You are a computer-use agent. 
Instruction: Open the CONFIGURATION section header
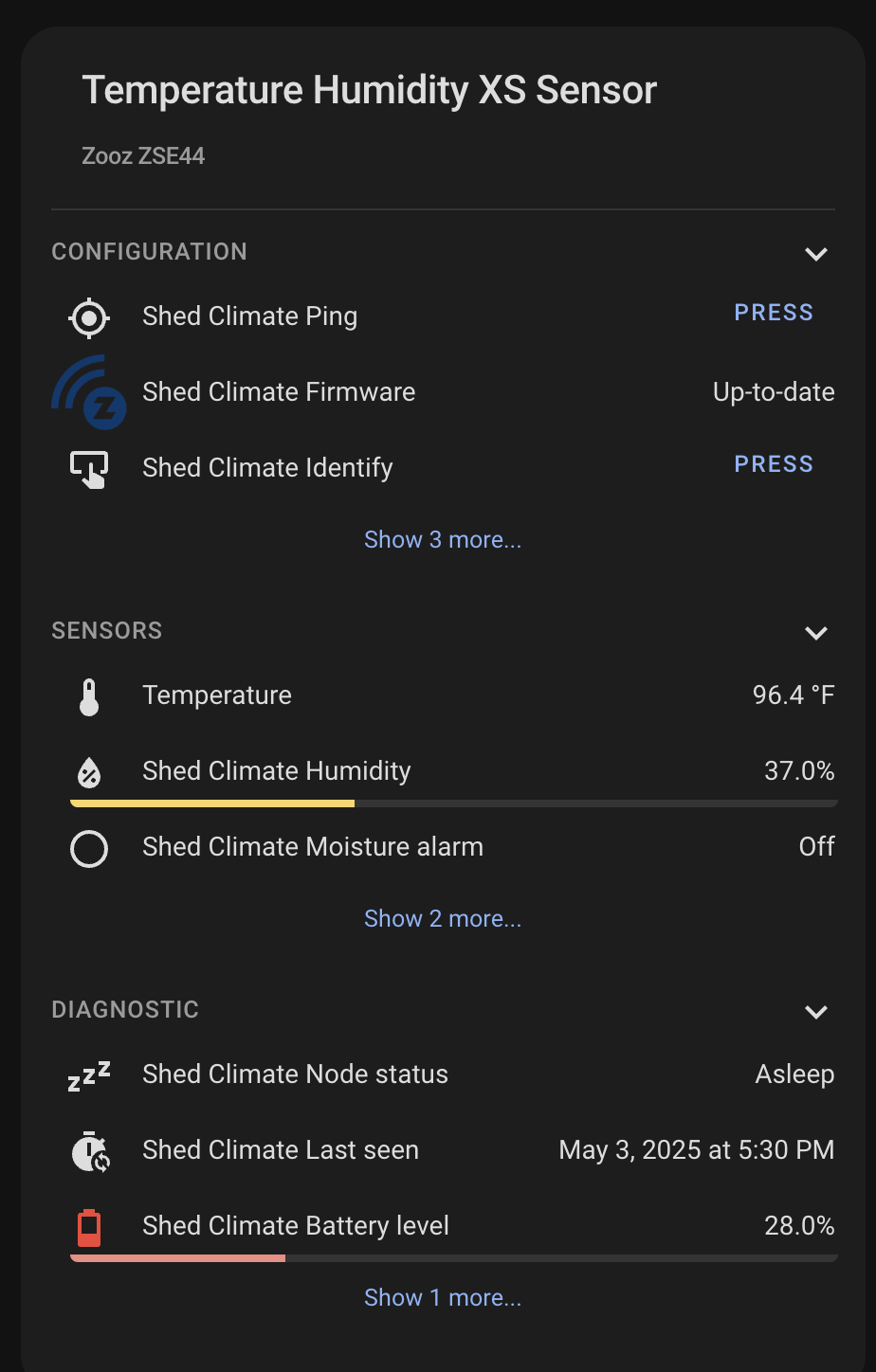tap(149, 252)
